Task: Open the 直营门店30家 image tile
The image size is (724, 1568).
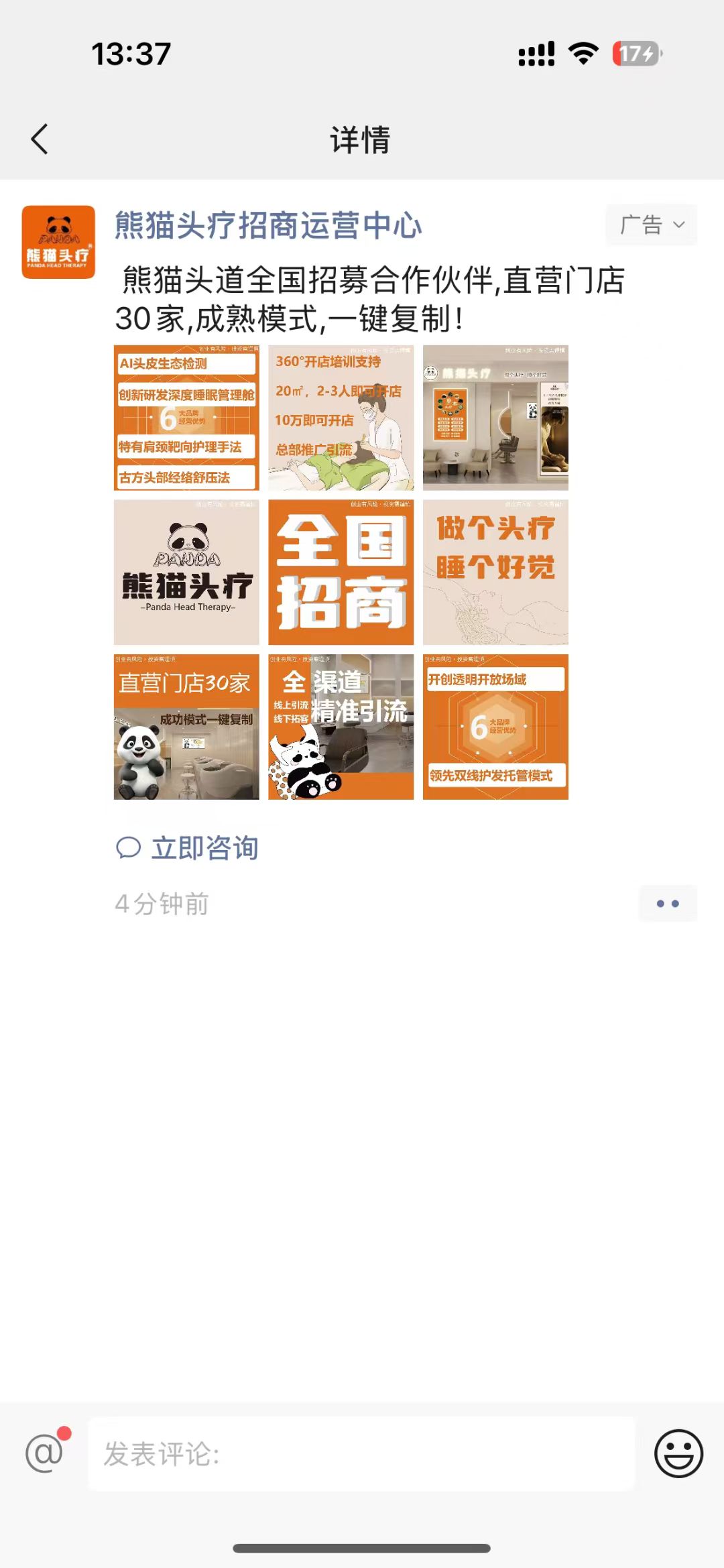Action: [x=186, y=727]
